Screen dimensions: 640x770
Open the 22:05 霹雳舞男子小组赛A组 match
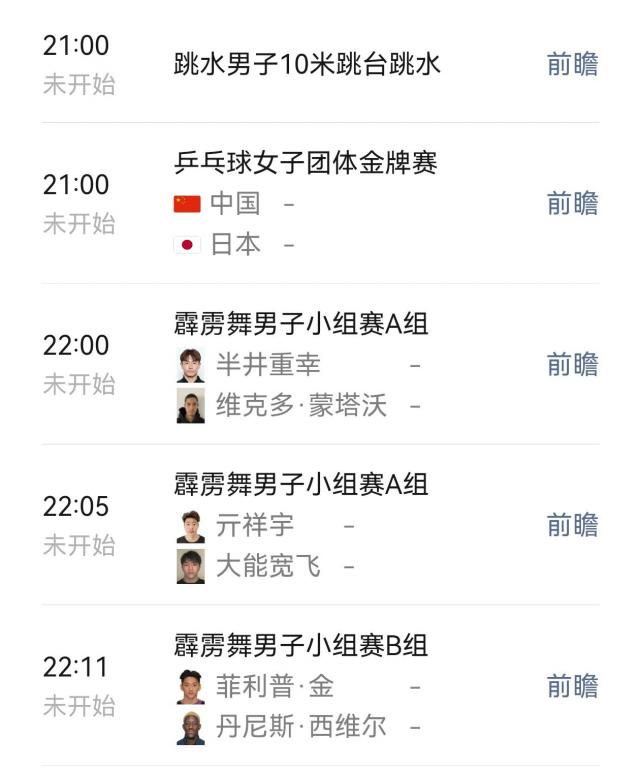301,485
